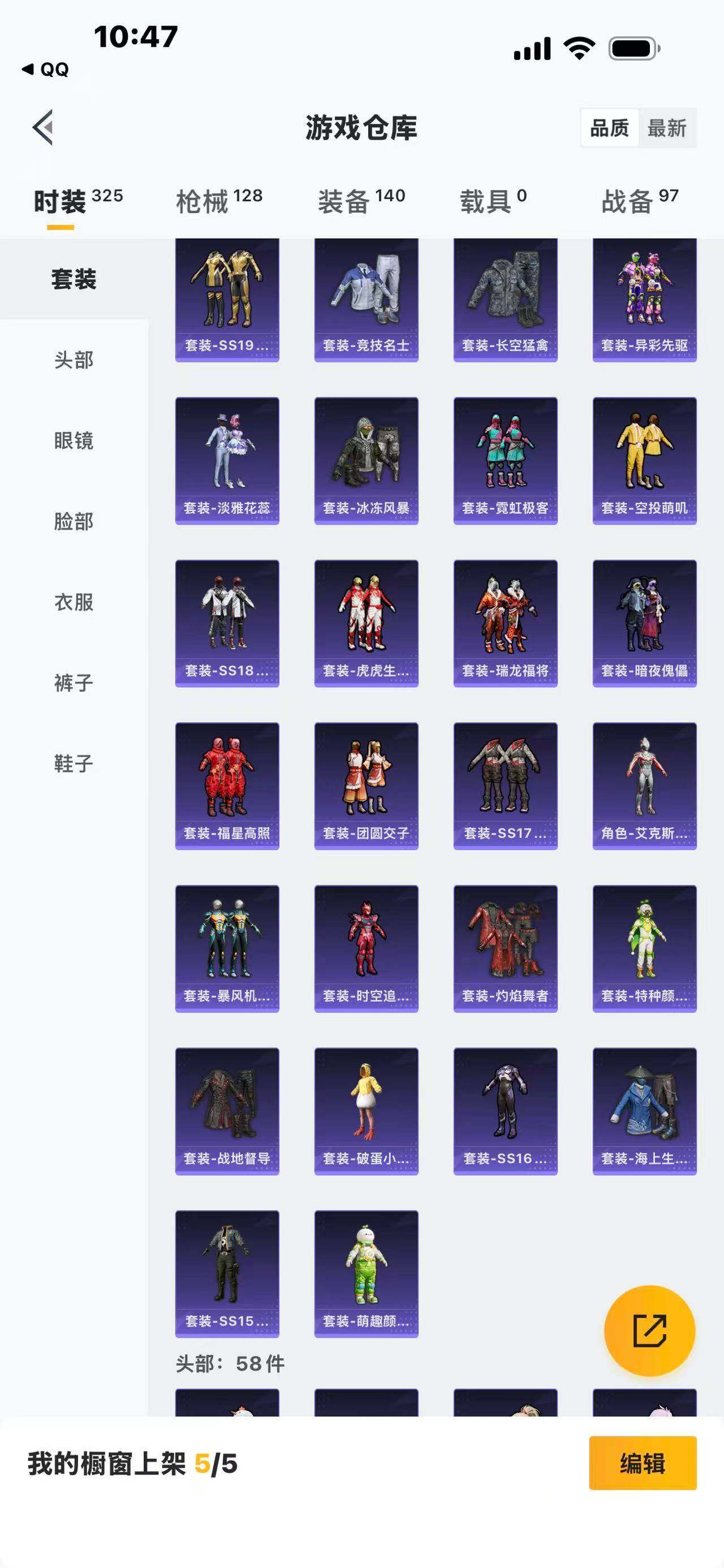Tap the orange share floating button
724x1568 pixels.
[x=649, y=1331]
